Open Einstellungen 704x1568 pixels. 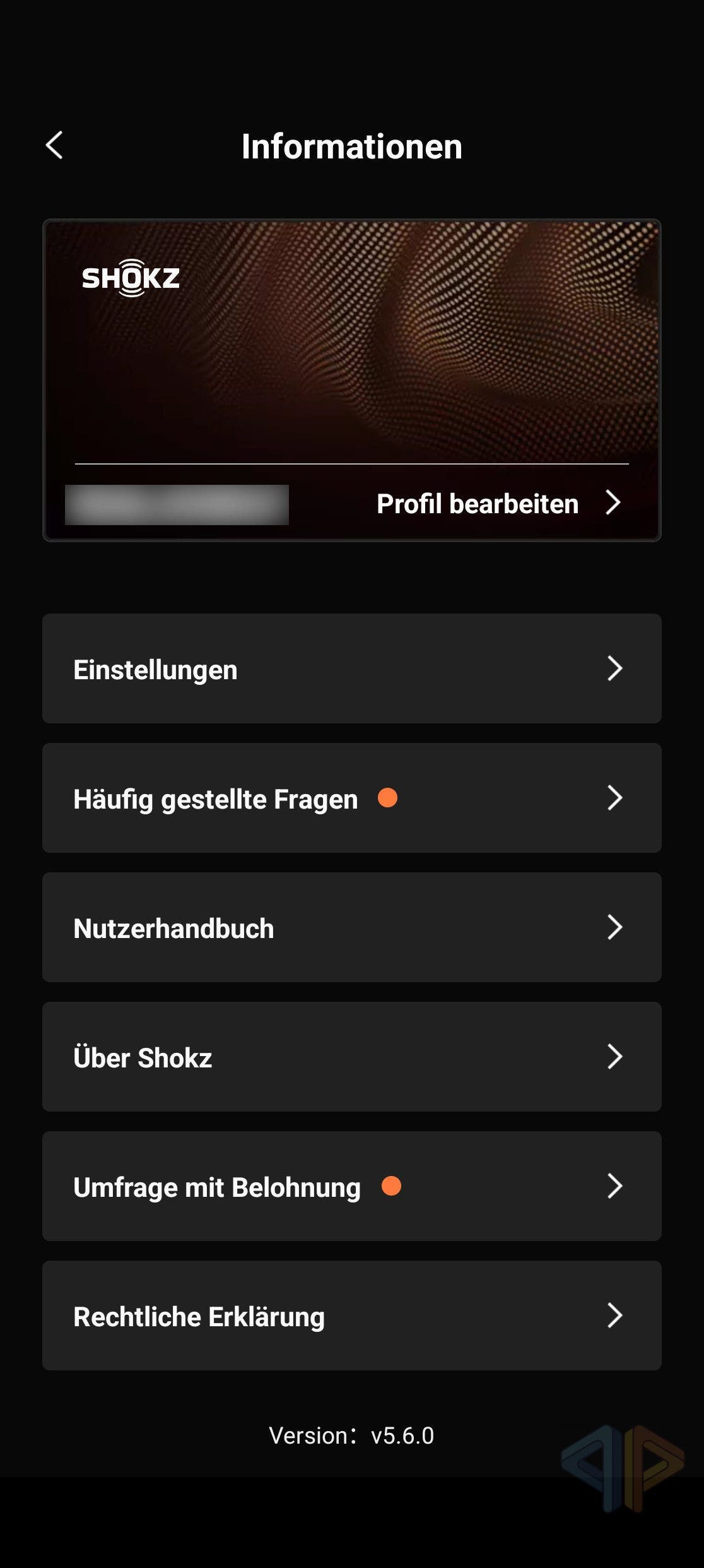tap(351, 669)
